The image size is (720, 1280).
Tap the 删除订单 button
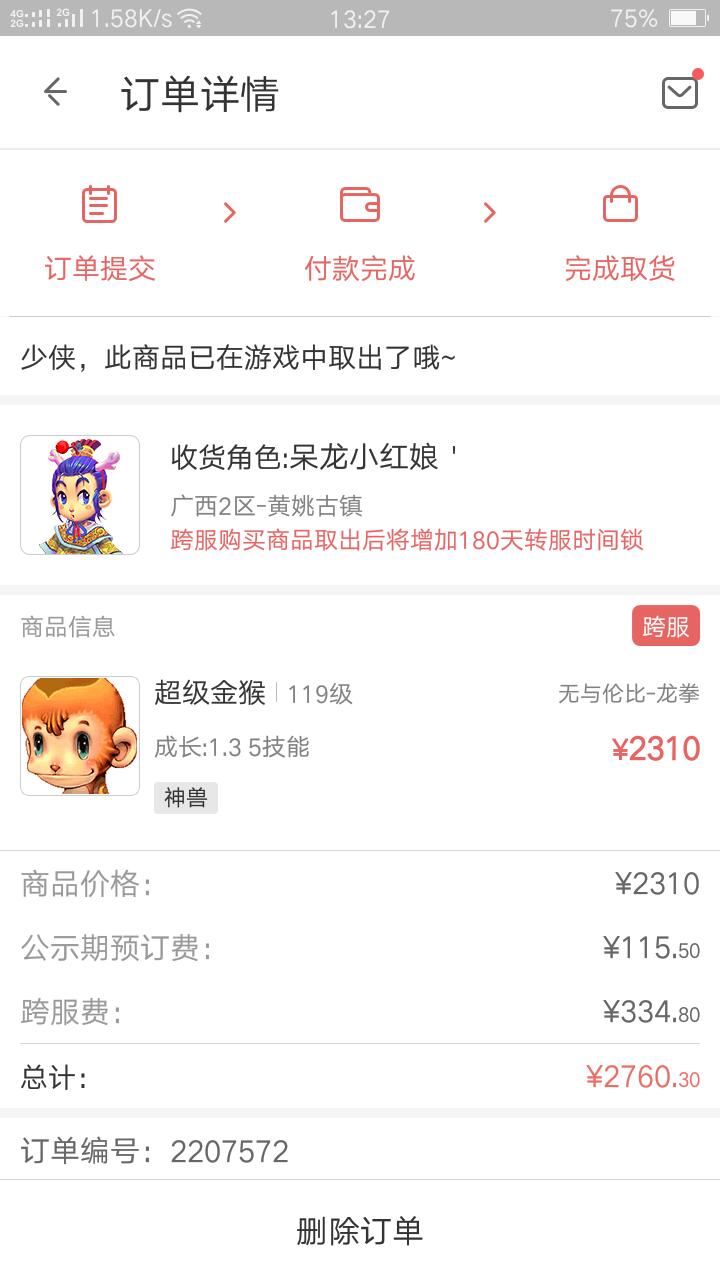(360, 1231)
